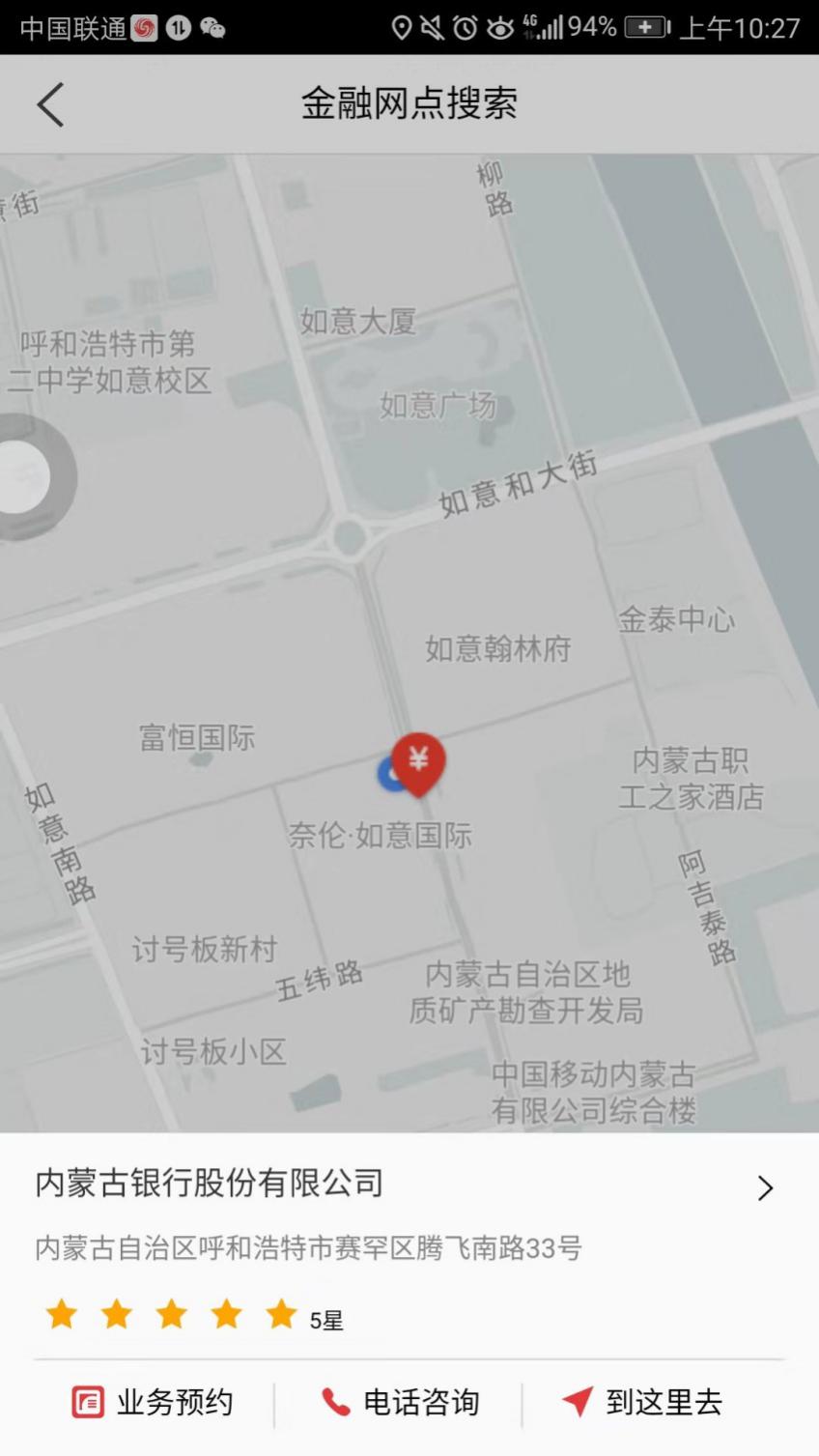The height and width of the screenshot is (1456, 819).
Task: Call the branch via 电话咨询
Action: [400, 1402]
